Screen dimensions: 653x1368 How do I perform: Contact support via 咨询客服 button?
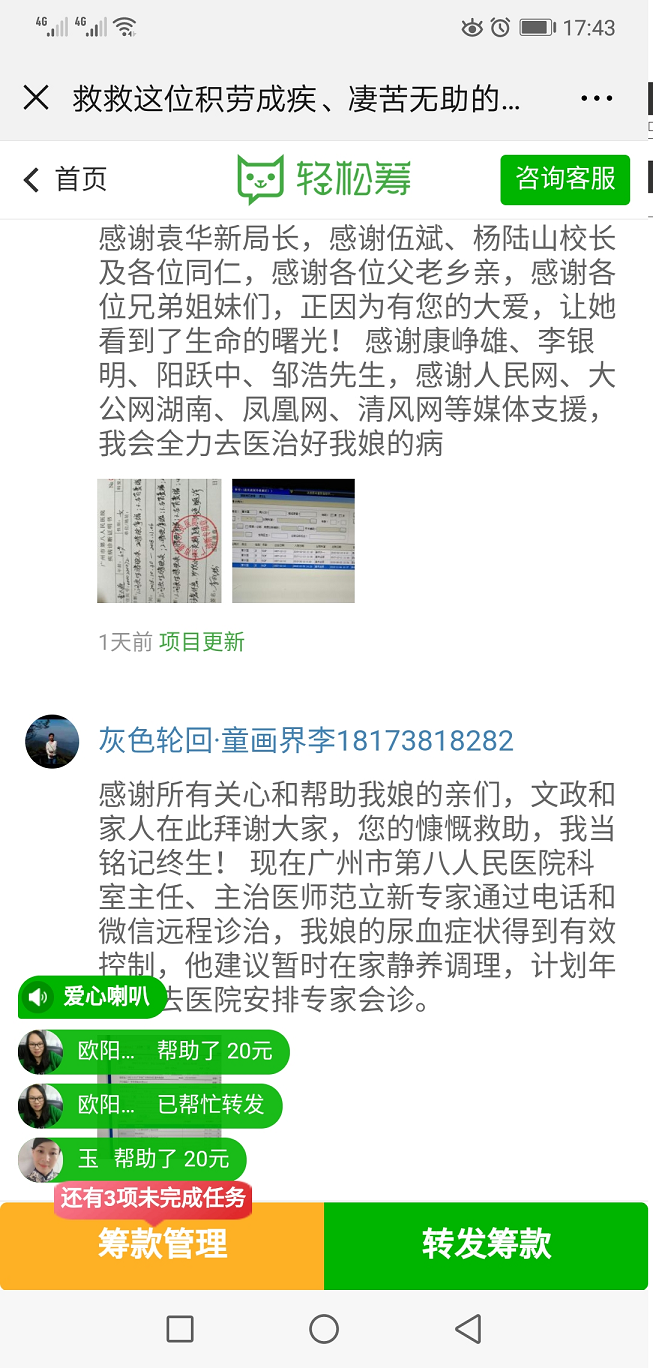tap(565, 180)
